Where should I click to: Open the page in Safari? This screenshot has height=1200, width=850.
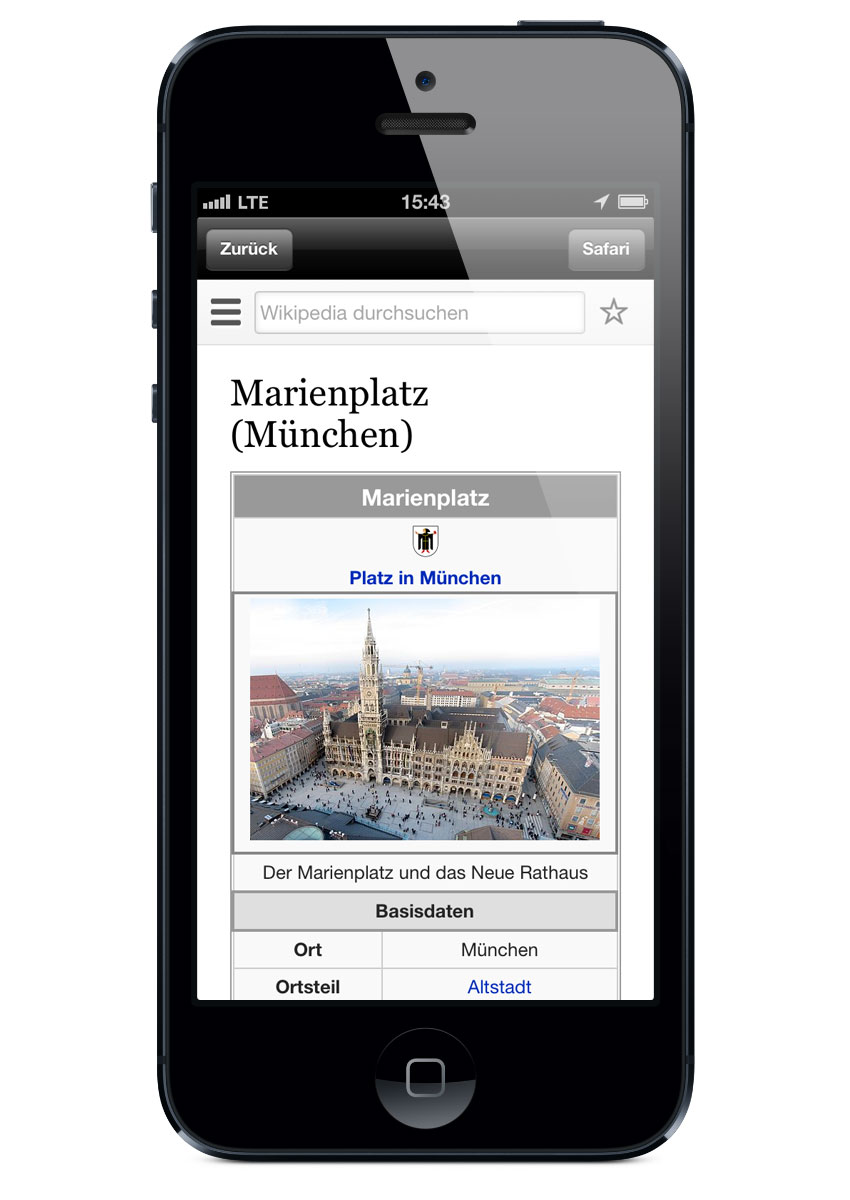606,250
